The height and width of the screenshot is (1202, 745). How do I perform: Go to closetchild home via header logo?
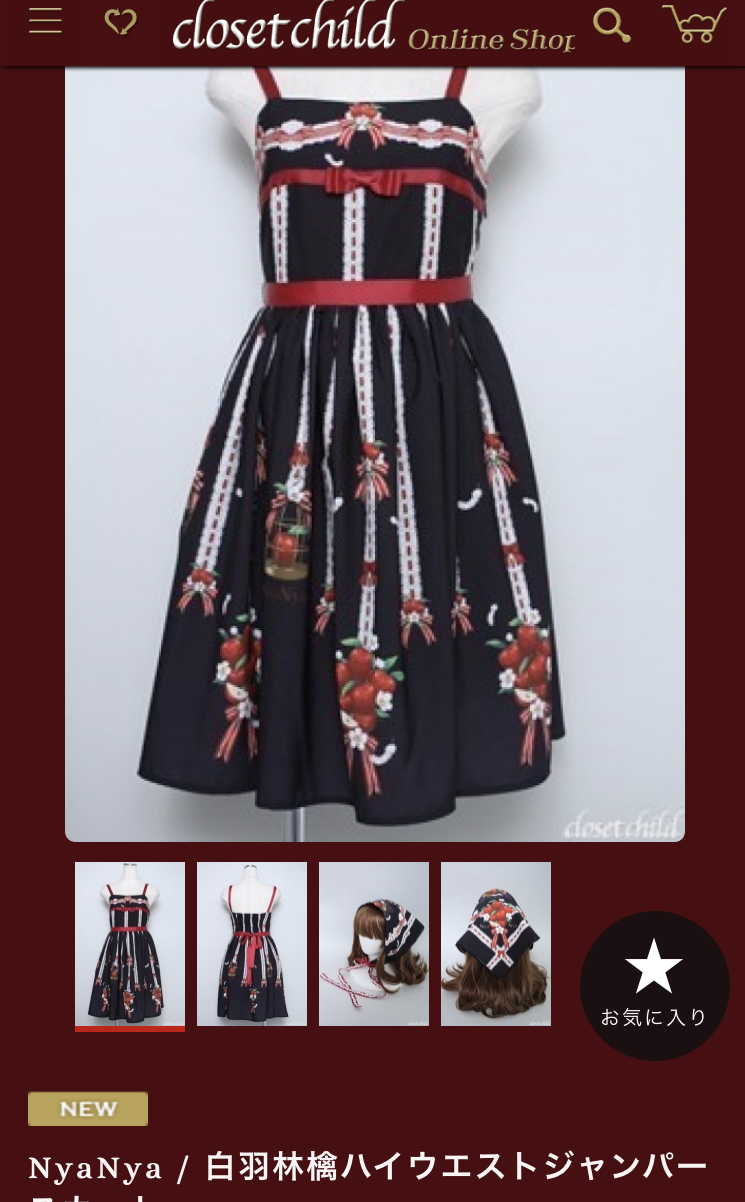(374, 27)
